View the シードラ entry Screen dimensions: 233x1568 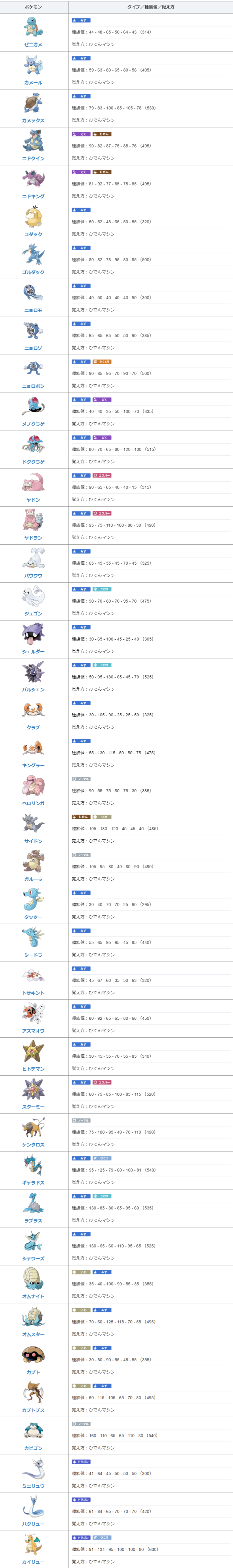point(33,955)
